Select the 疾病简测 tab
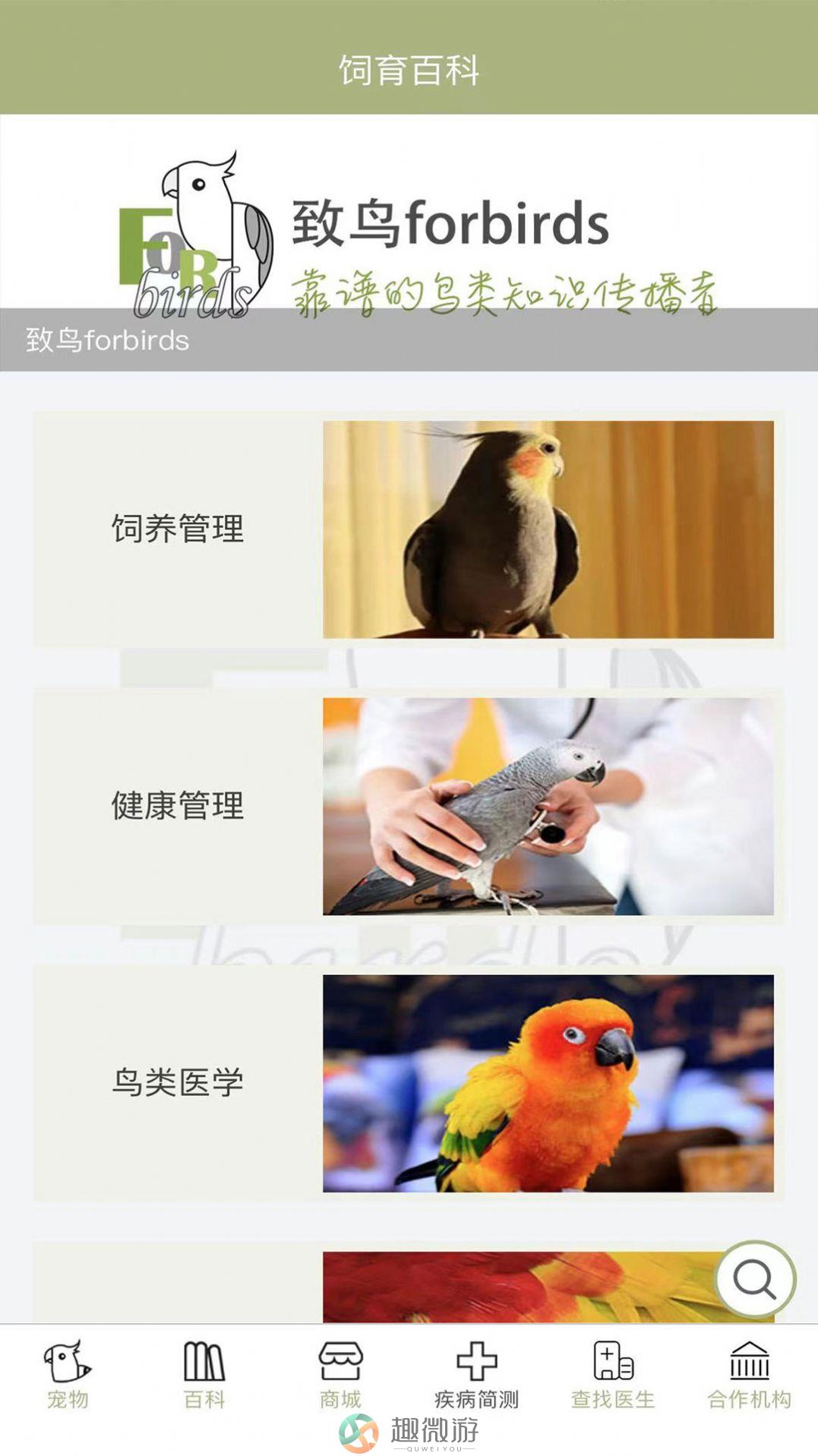Image resolution: width=818 pixels, height=1456 pixels. 476,1375
